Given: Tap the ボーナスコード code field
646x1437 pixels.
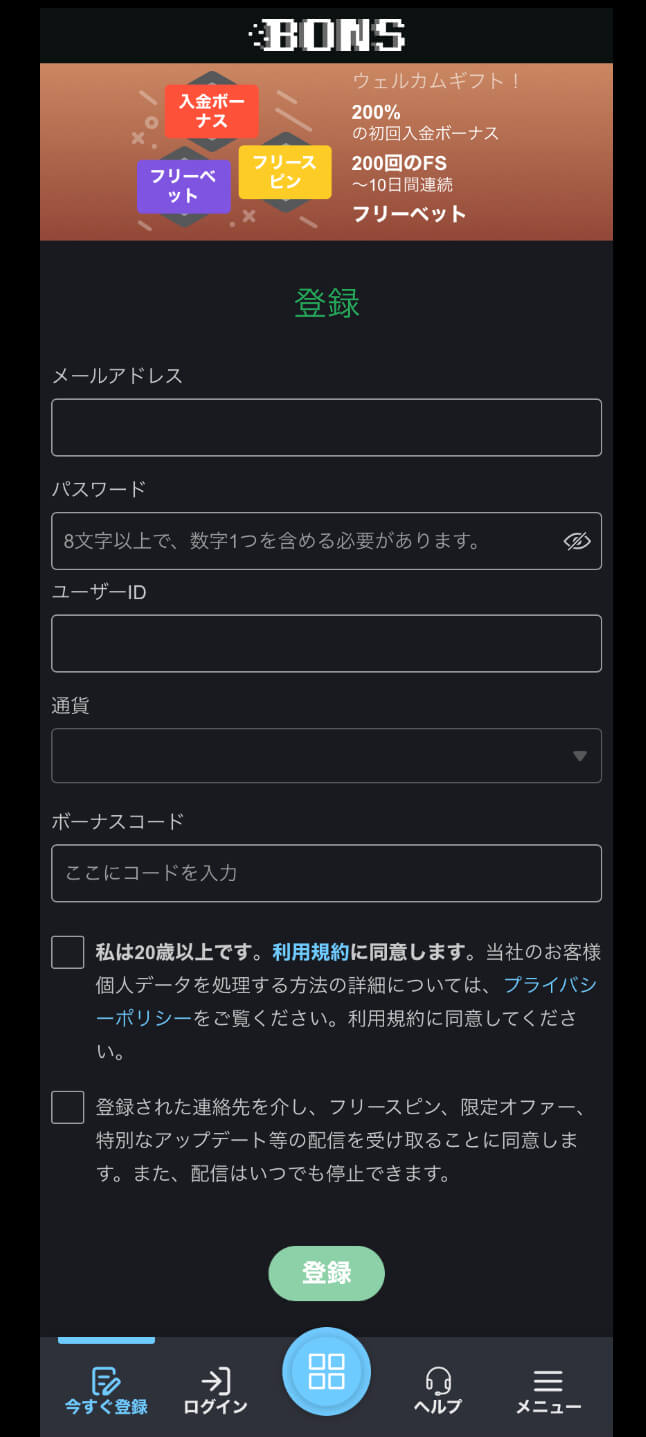Looking at the screenshot, I should click(x=326, y=873).
